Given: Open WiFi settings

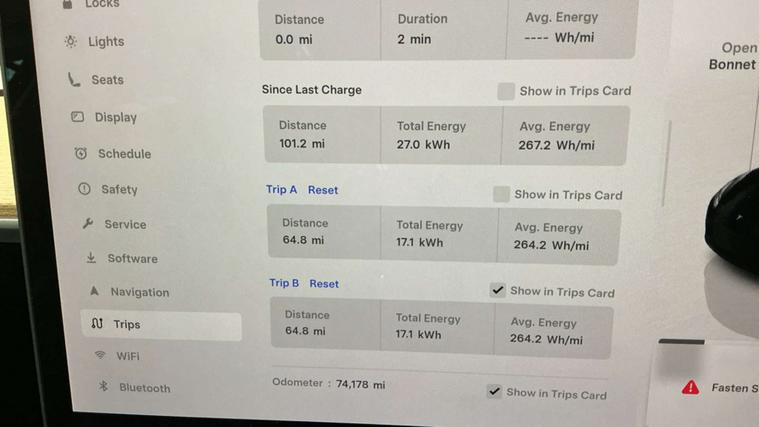Looking at the screenshot, I should [x=127, y=356].
